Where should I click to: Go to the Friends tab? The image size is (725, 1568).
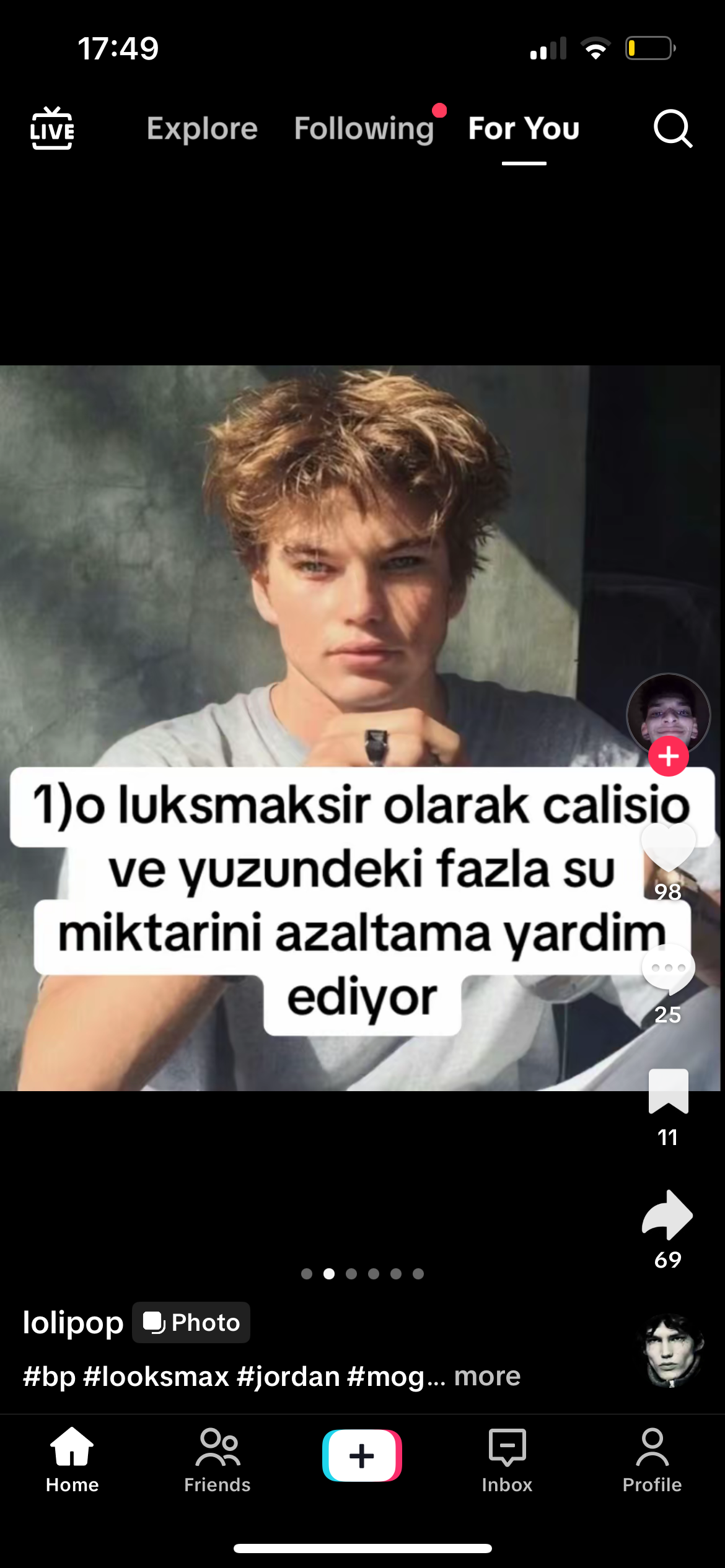tap(217, 1460)
